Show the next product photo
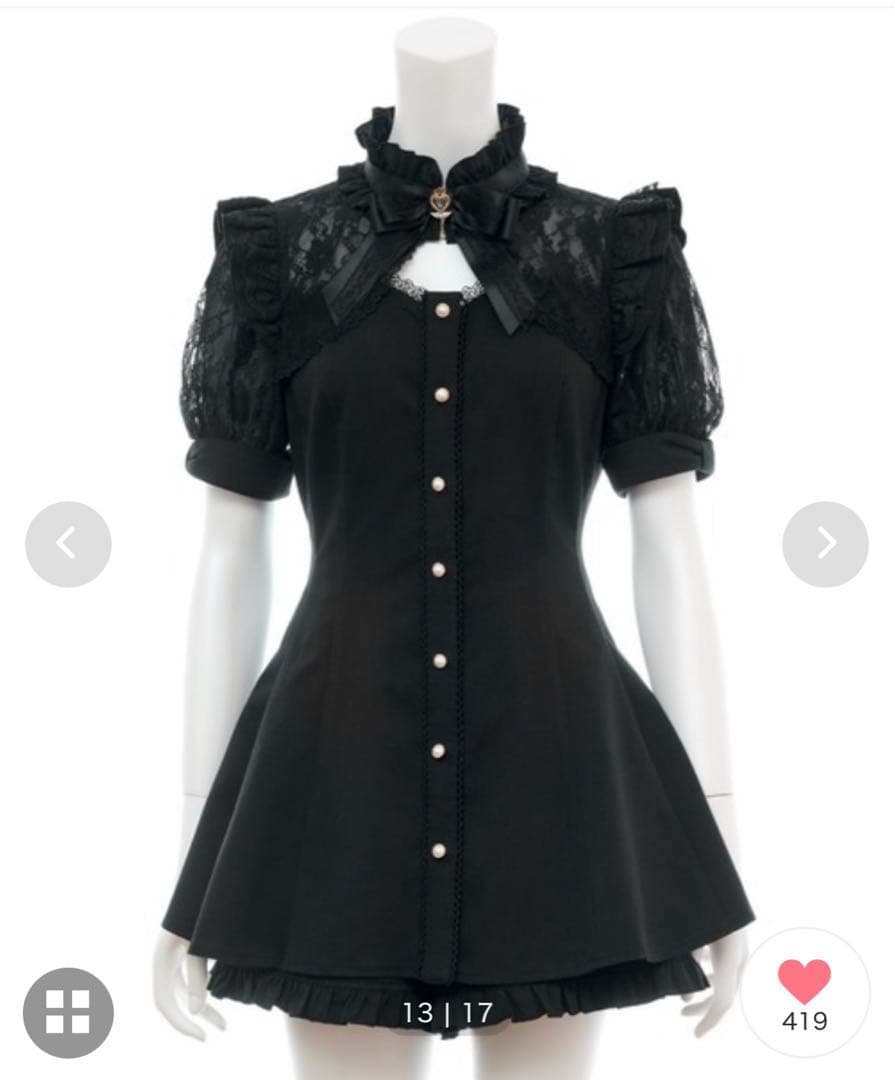Image resolution: width=895 pixels, height=1080 pixels. (825, 544)
